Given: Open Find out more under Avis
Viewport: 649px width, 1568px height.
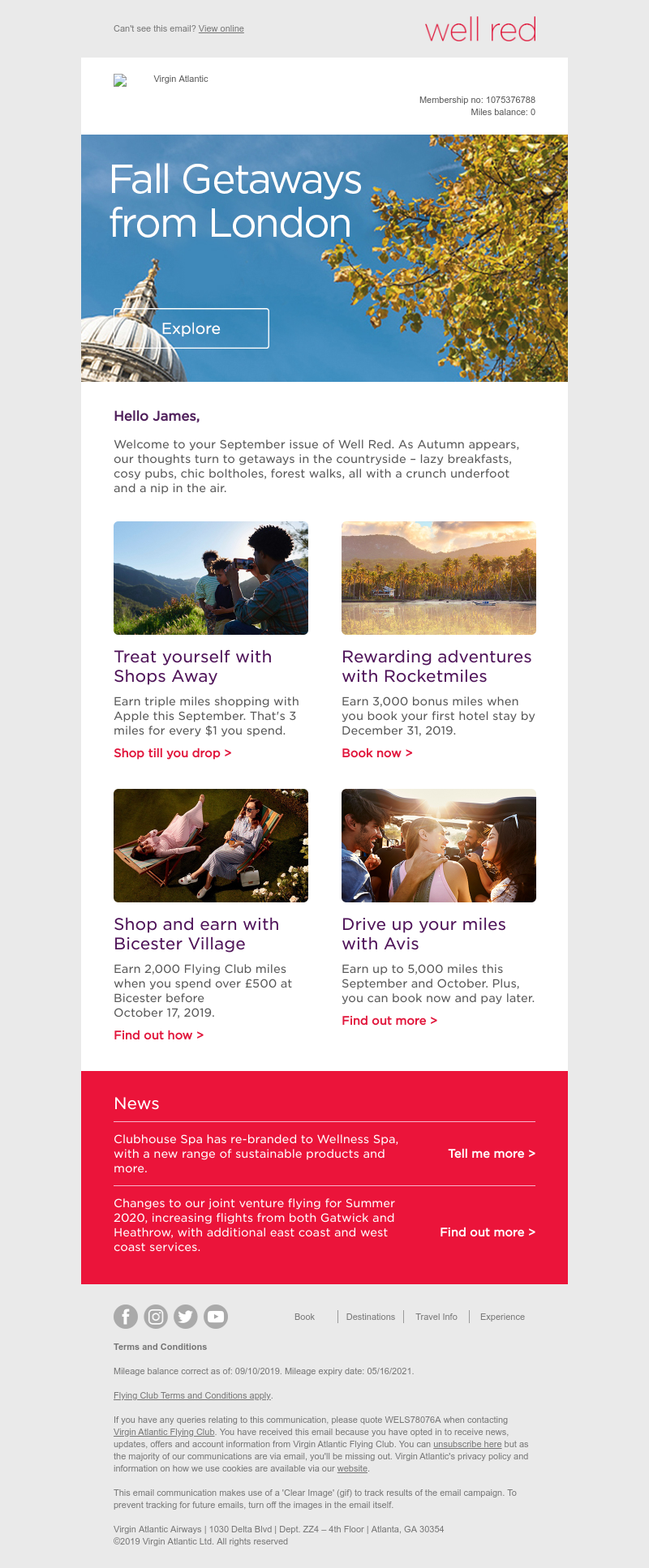Looking at the screenshot, I should click(389, 1021).
